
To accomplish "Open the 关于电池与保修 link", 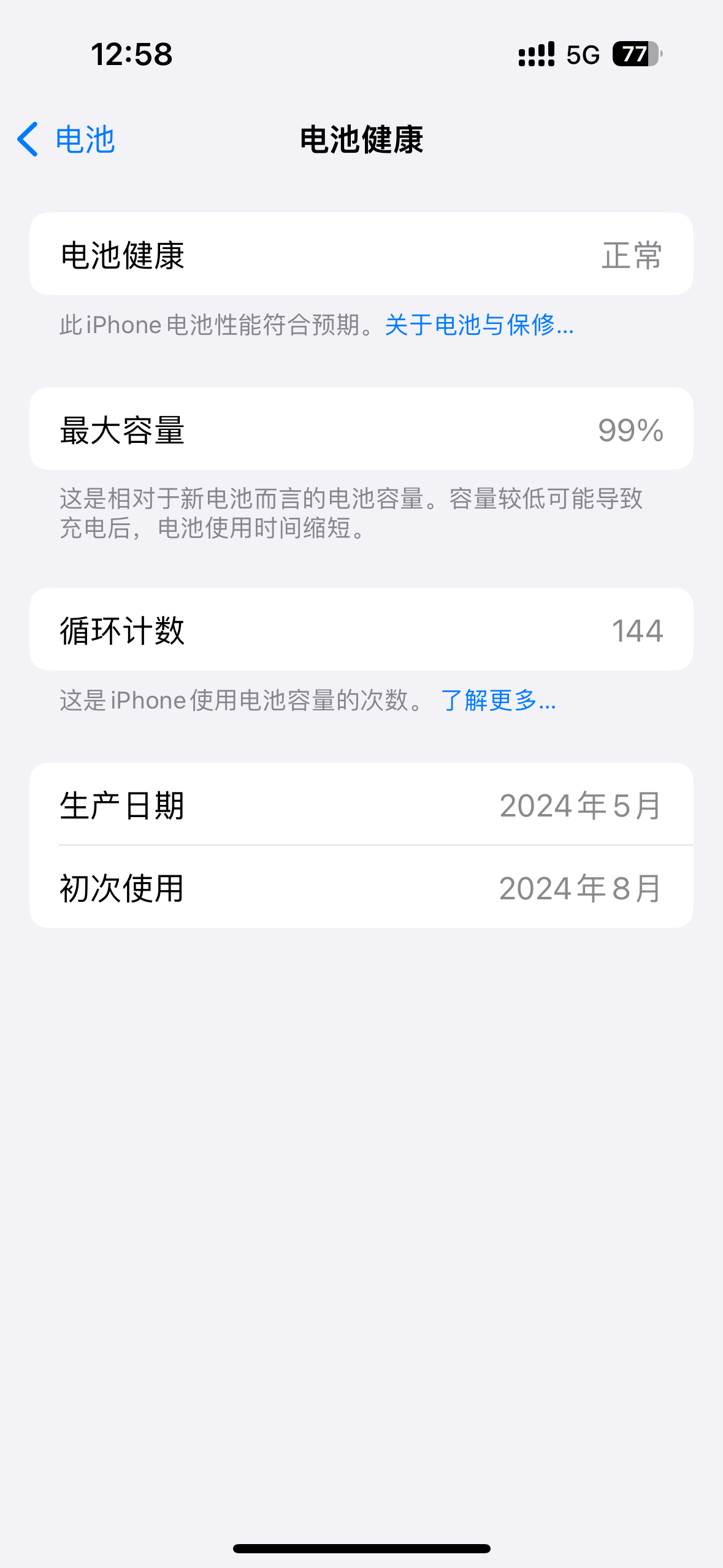I will point(479,325).
